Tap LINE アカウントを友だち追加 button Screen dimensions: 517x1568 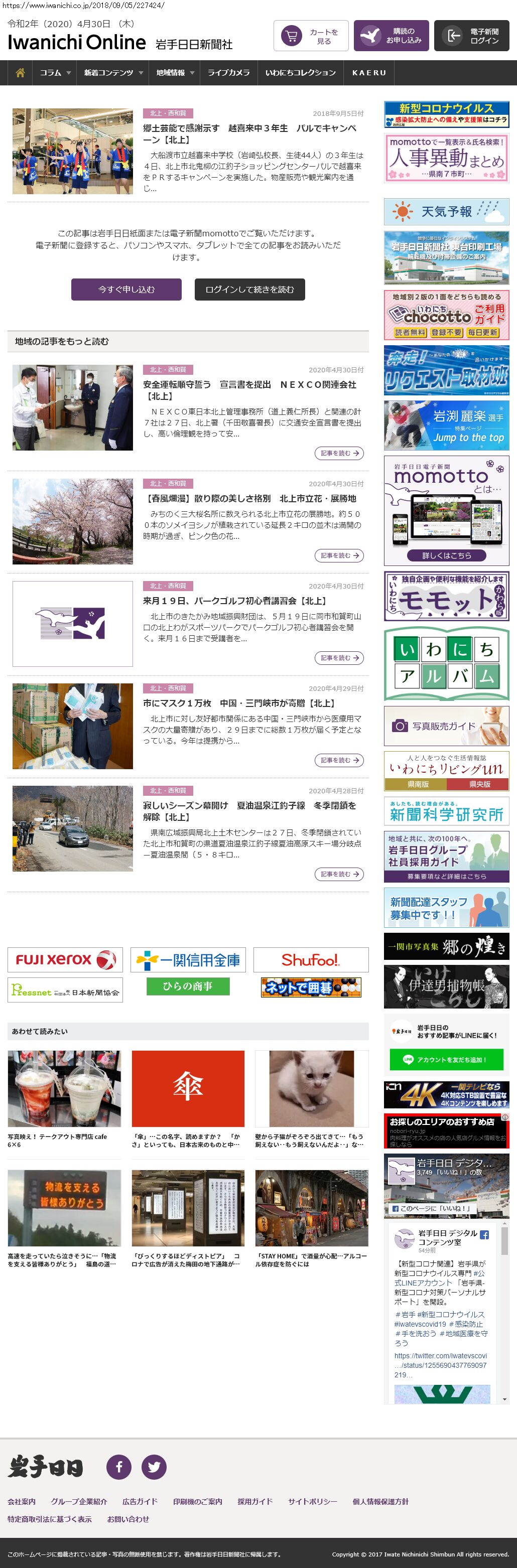coord(446,1060)
